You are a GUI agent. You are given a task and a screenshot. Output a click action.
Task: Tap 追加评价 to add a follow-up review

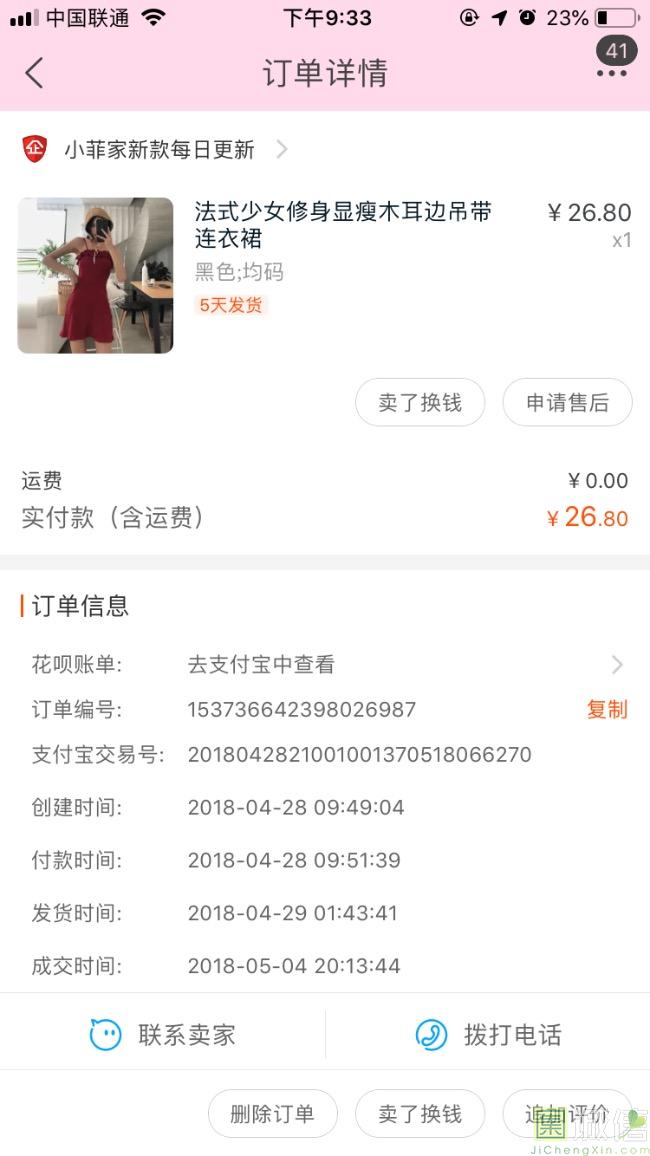(x=567, y=1113)
